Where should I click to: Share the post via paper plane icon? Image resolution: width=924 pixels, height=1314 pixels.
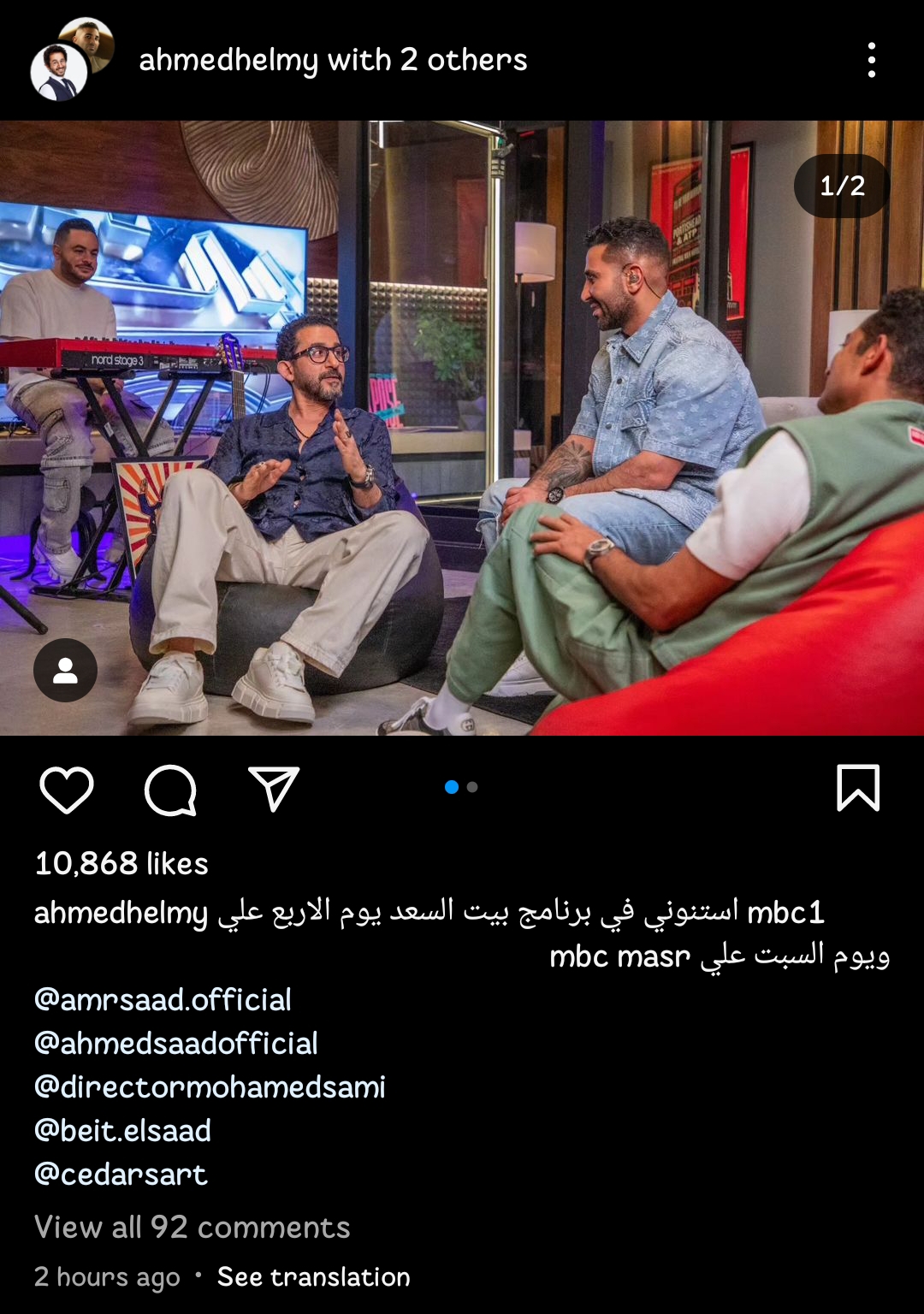pos(274,789)
